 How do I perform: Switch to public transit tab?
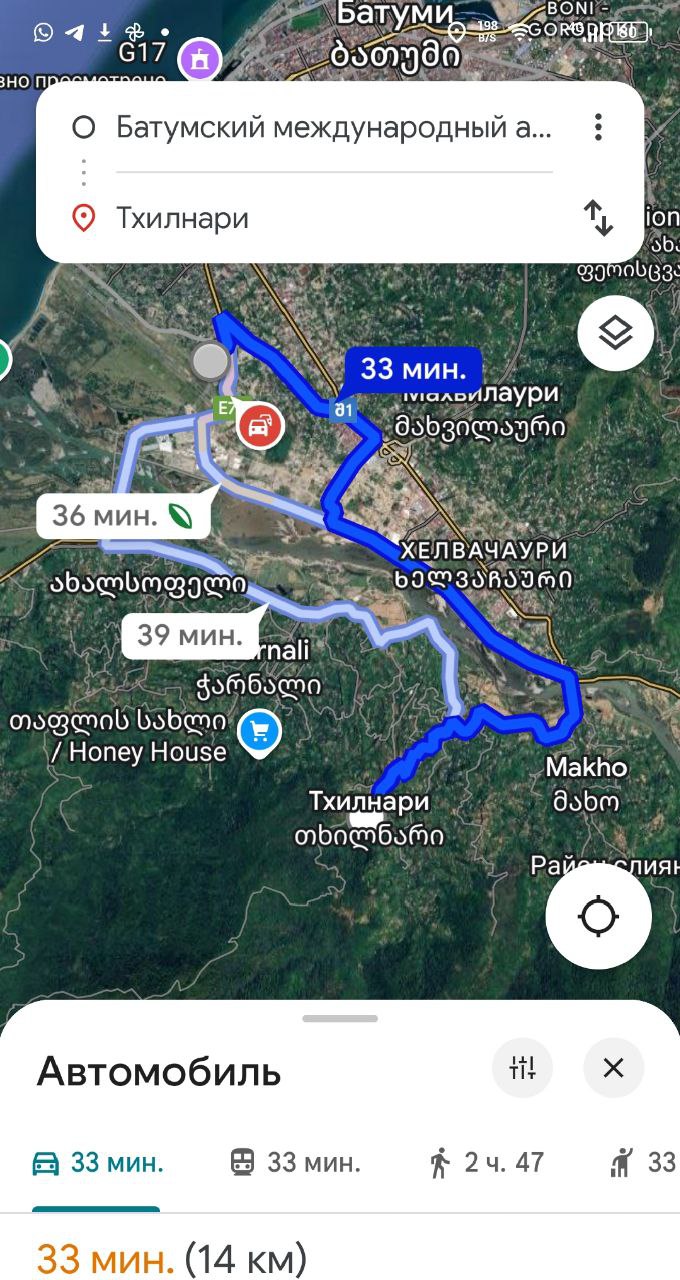(295, 1163)
